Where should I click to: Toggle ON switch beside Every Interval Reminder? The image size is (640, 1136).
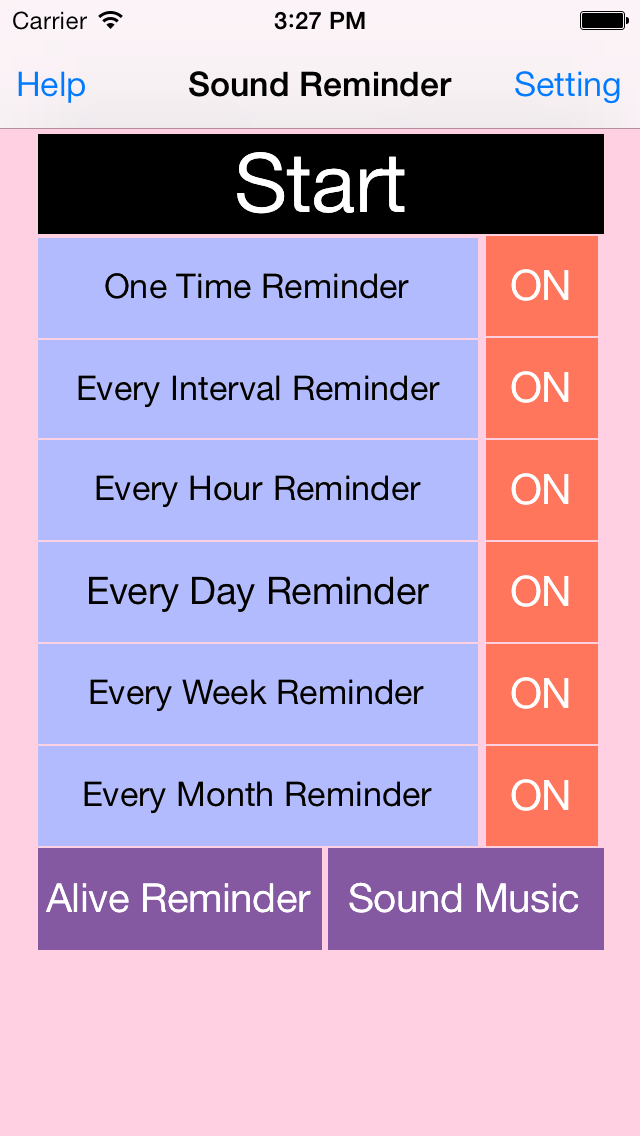541,388
